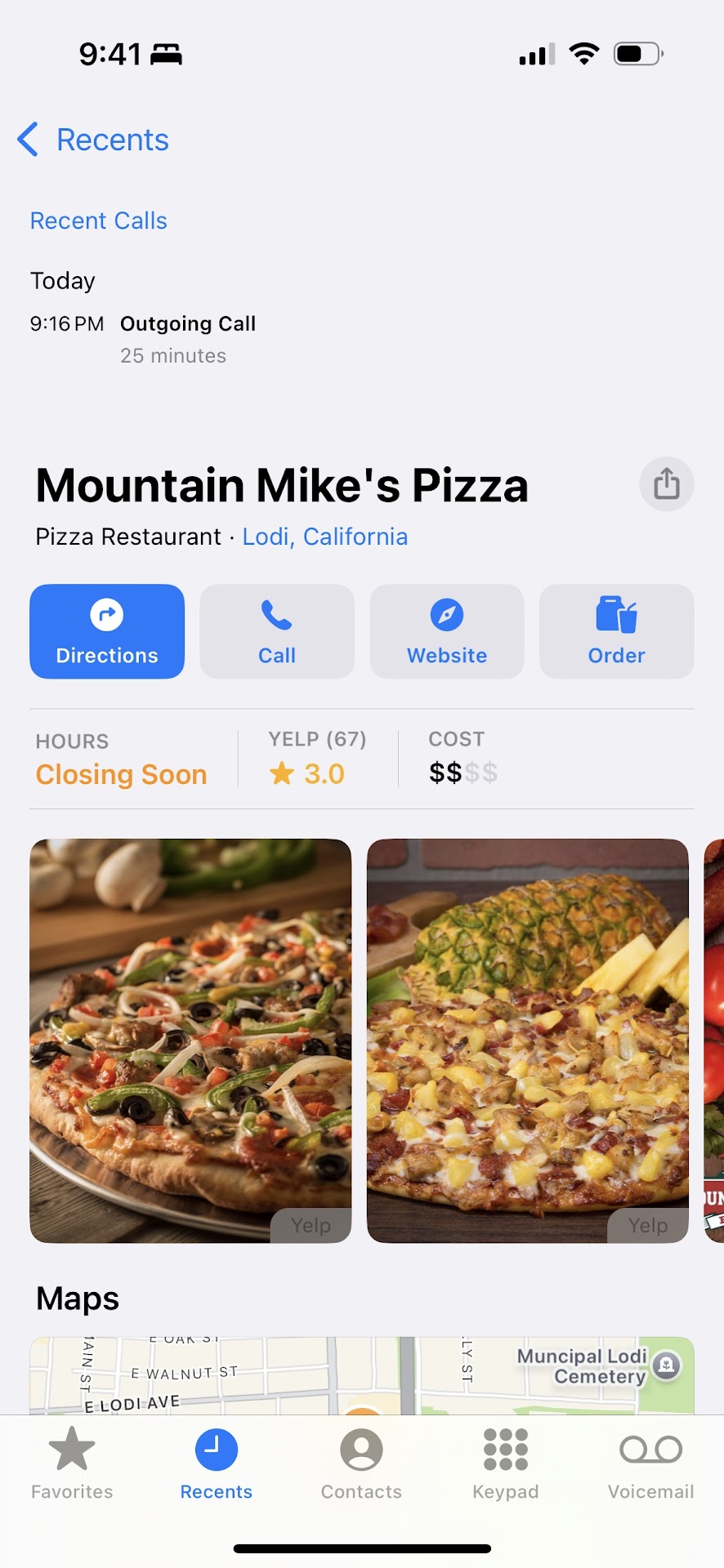Open the Lodi, California location link
Viewport: 724px width, 1568px height.
pyautogui.click(x=324, y=537)
